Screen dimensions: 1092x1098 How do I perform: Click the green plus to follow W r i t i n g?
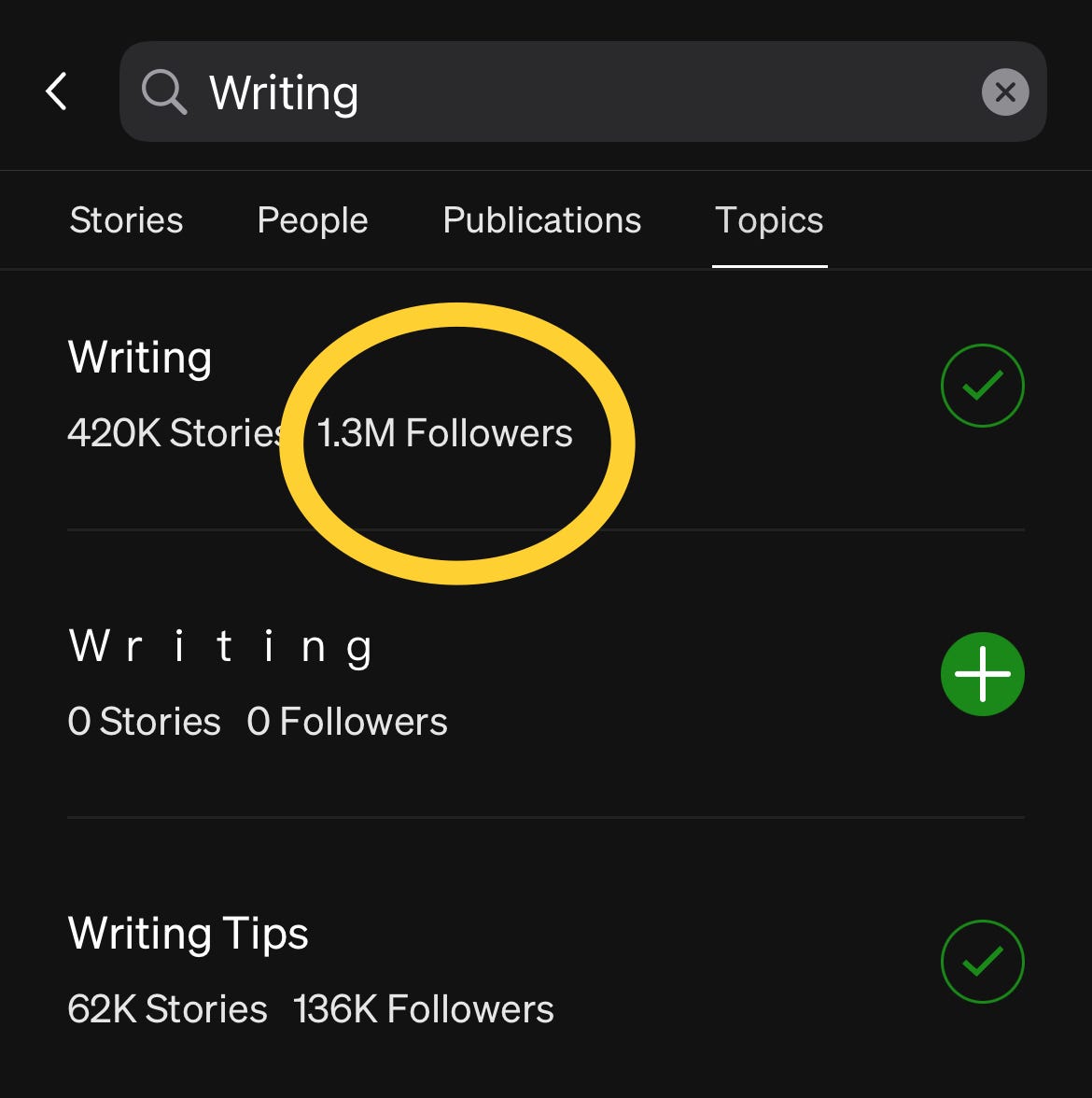[x=983, y=674]
